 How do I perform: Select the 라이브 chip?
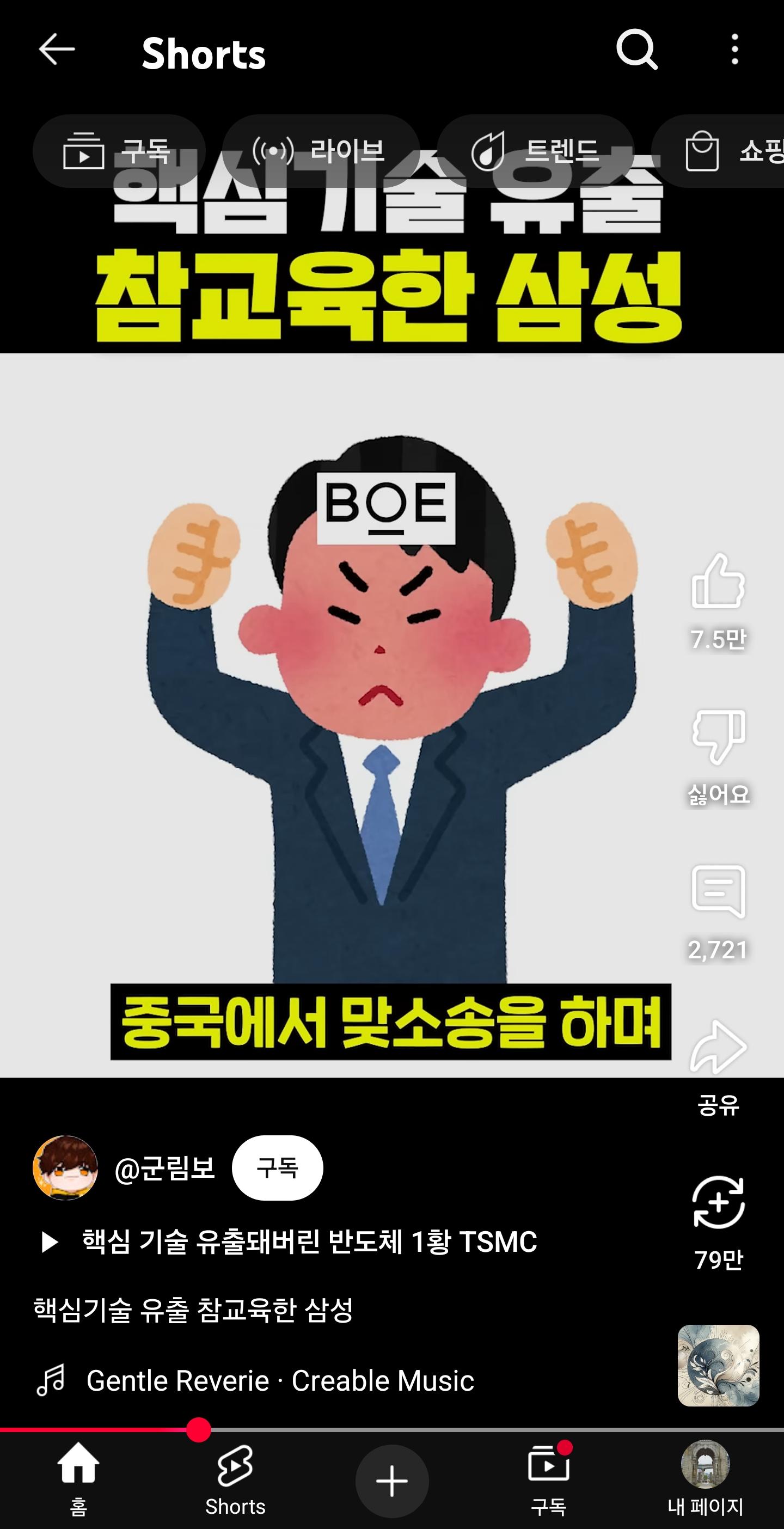(x=321, y=151)
